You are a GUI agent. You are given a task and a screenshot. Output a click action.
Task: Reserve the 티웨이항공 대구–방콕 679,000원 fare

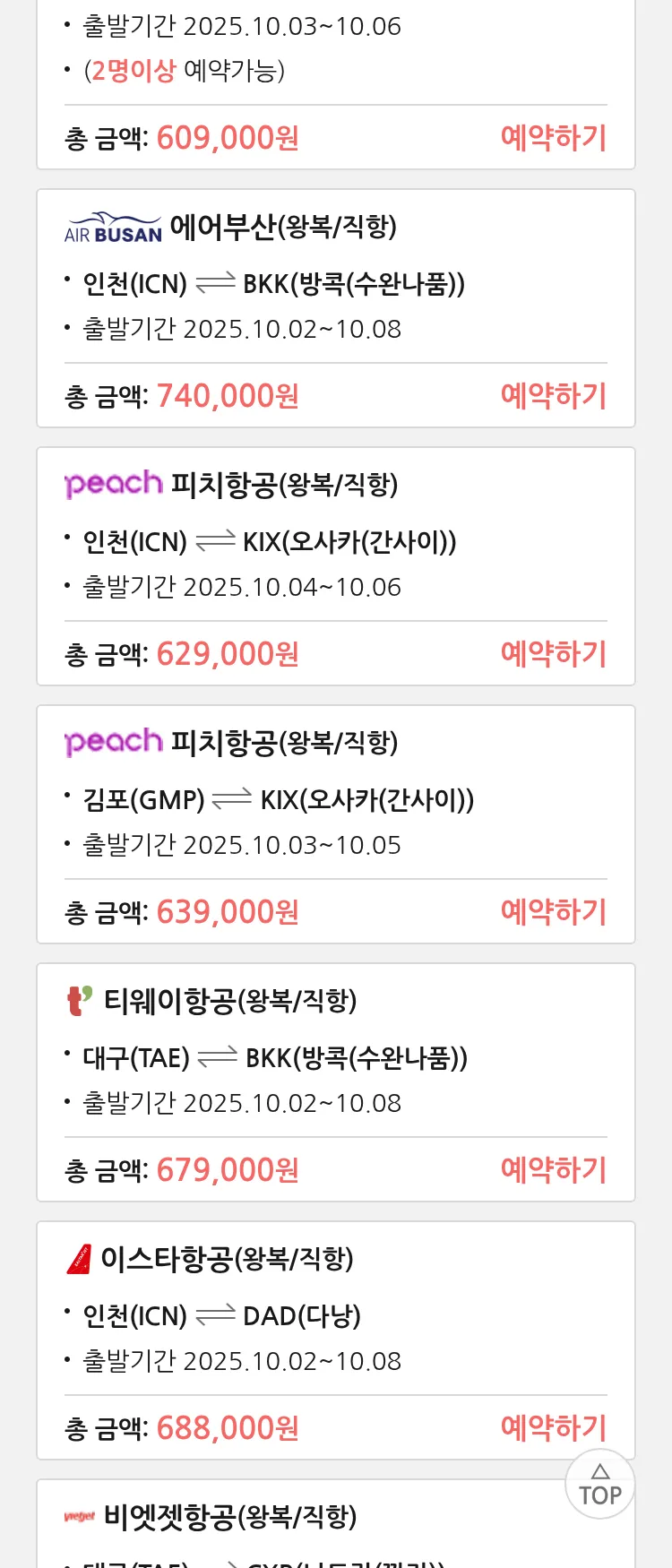click(x=553, y=1170)
